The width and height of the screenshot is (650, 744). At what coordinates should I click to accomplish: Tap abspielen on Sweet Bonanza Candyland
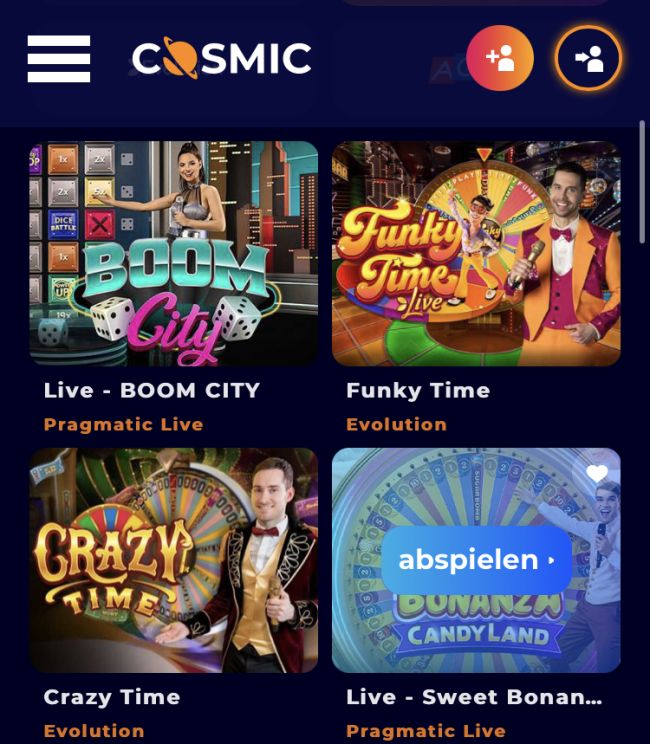tap(476, 560)
